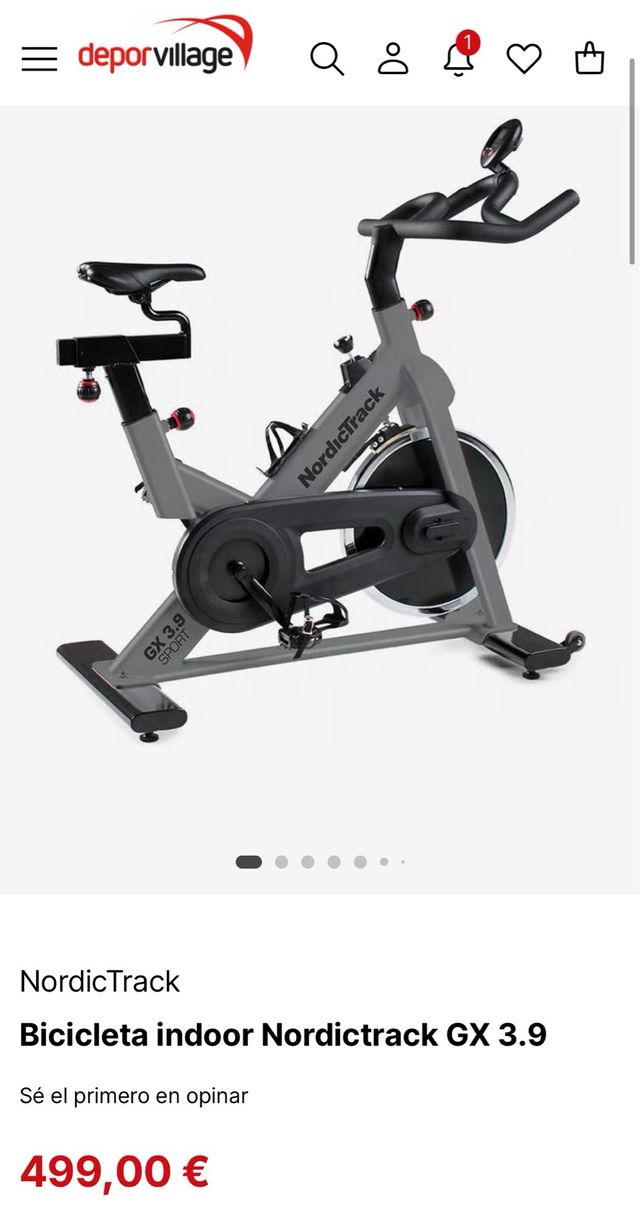Open the notifications bell
This screenshot has width=640, height=1219.
pos(458,59)
